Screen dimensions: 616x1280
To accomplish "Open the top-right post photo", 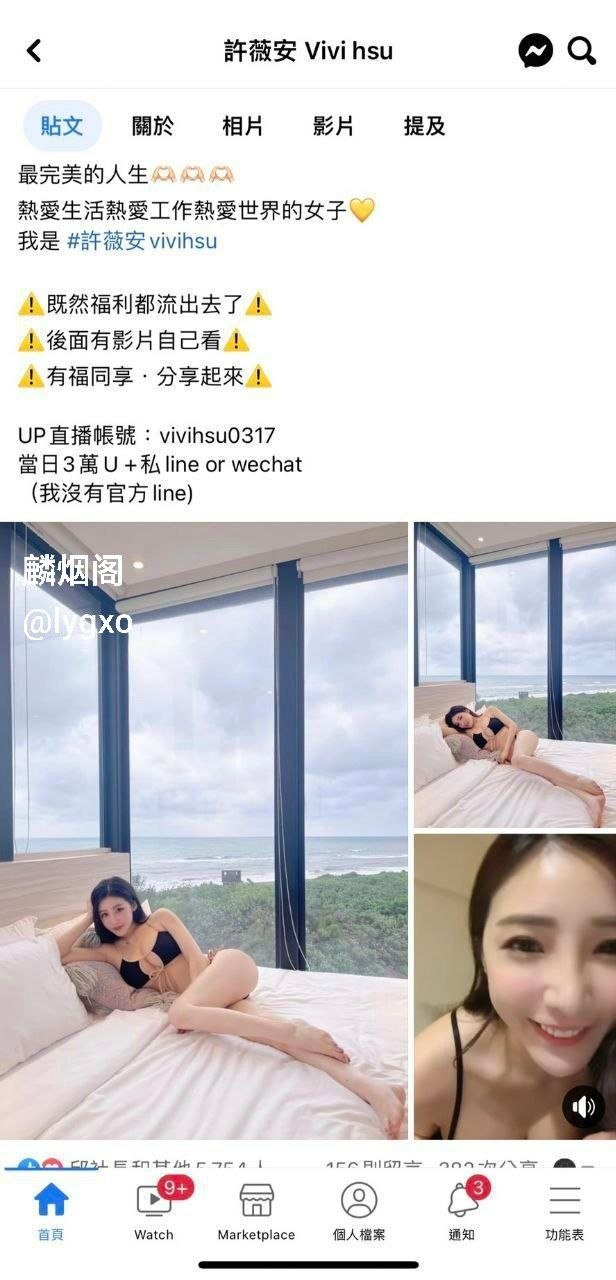I will pyautogui.click(x=515, y=675).
